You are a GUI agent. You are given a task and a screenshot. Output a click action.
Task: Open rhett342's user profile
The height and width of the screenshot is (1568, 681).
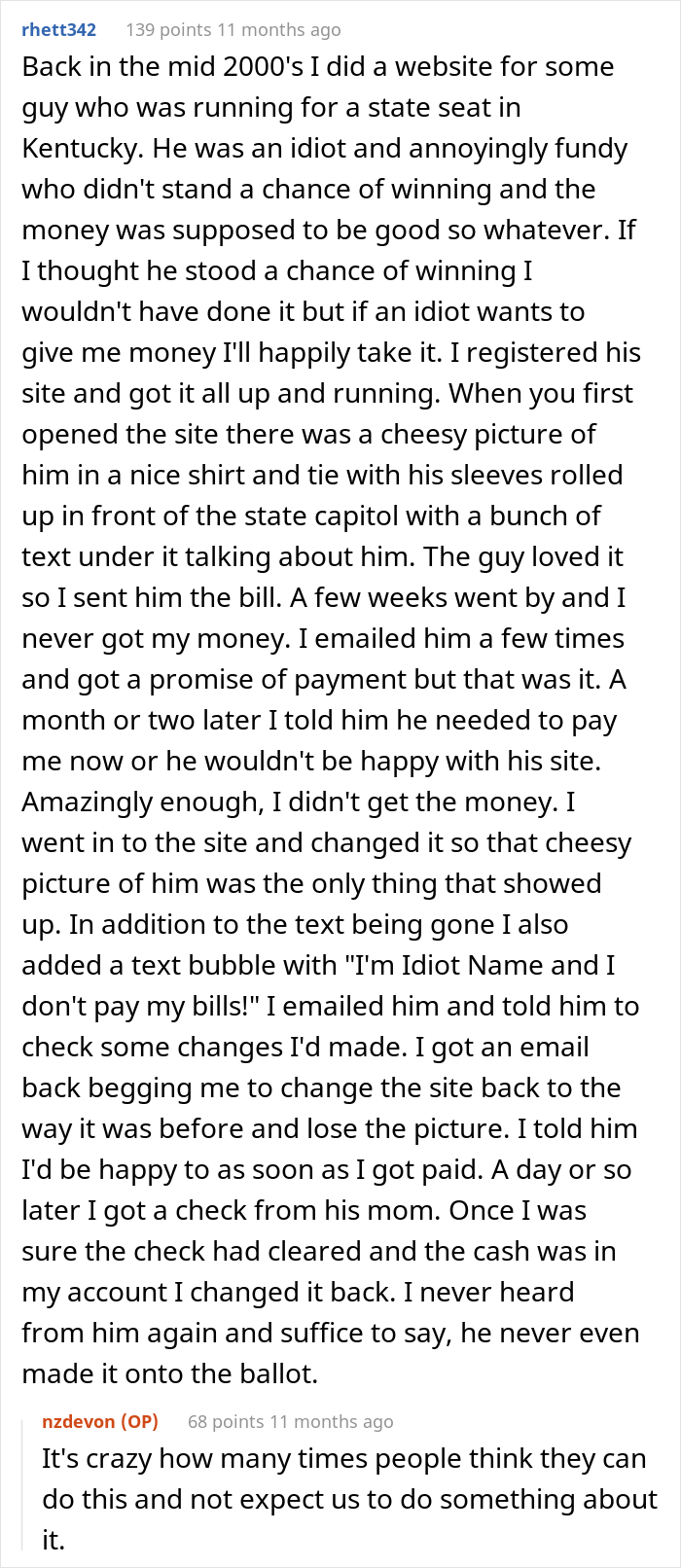pyautogui.click(x=58, y=29)
